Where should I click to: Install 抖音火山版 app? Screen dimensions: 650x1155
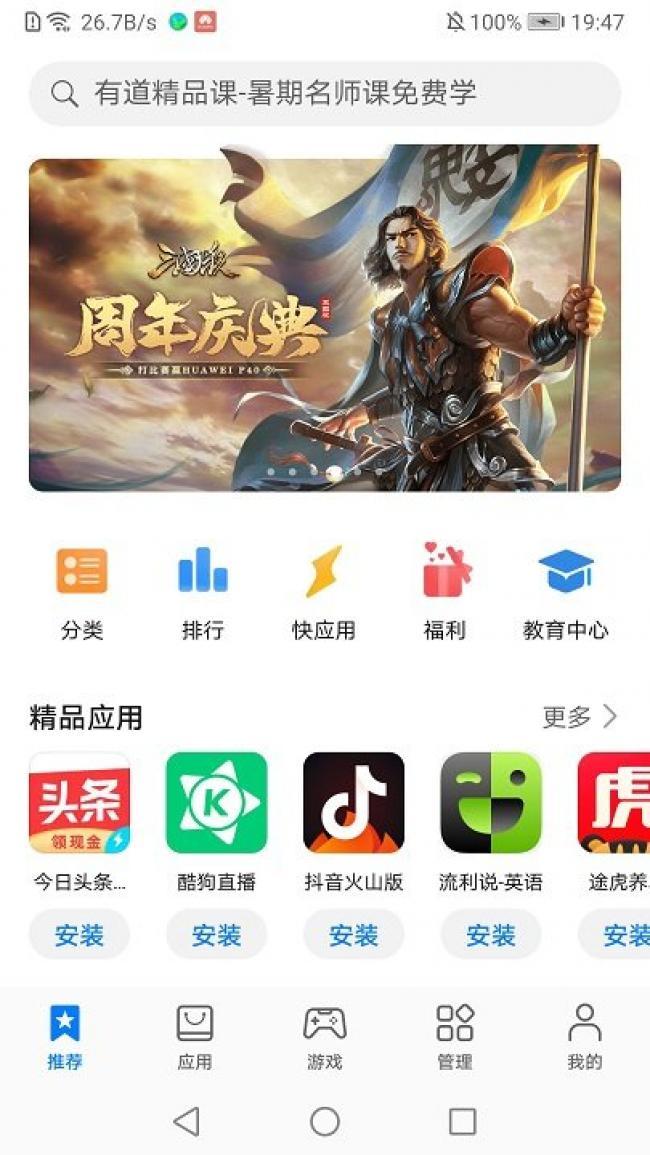[x=354, y=935]
